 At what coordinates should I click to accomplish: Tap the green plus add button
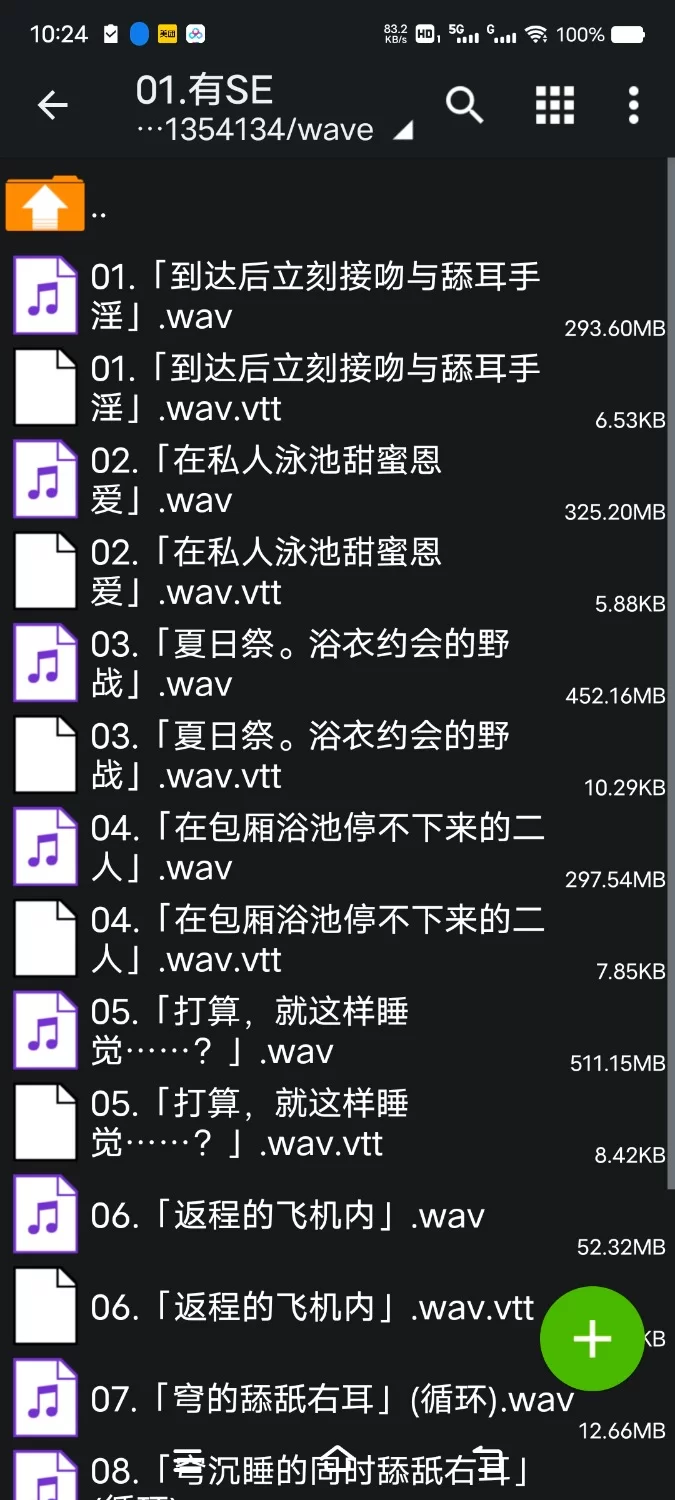tap(592, 1338)
